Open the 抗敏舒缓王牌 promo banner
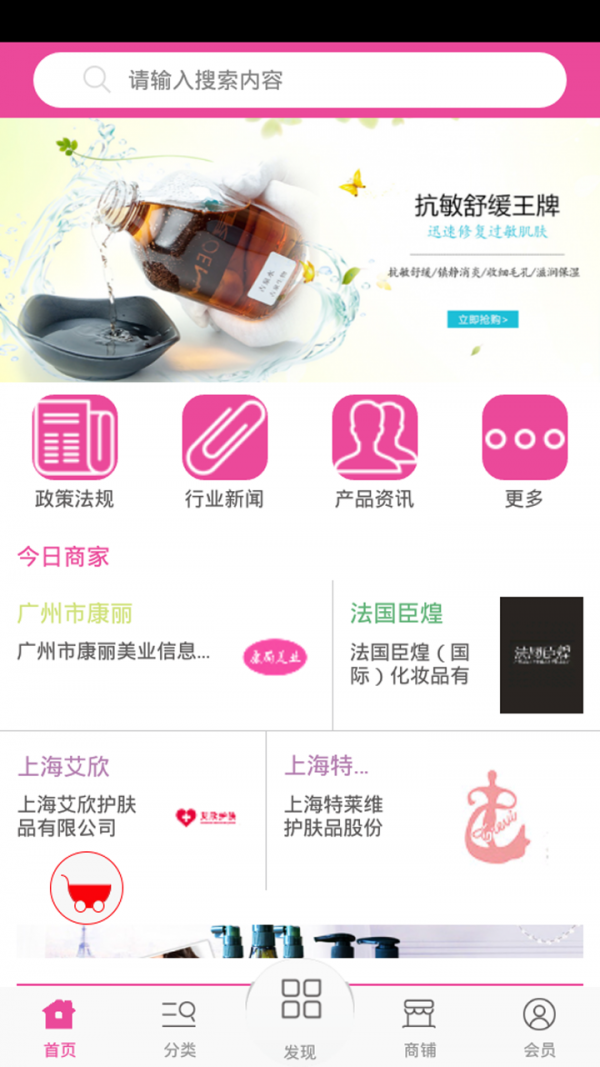The height and width of the screenshot is (1067, 600). pyautogui.click(x=300, y=250)
